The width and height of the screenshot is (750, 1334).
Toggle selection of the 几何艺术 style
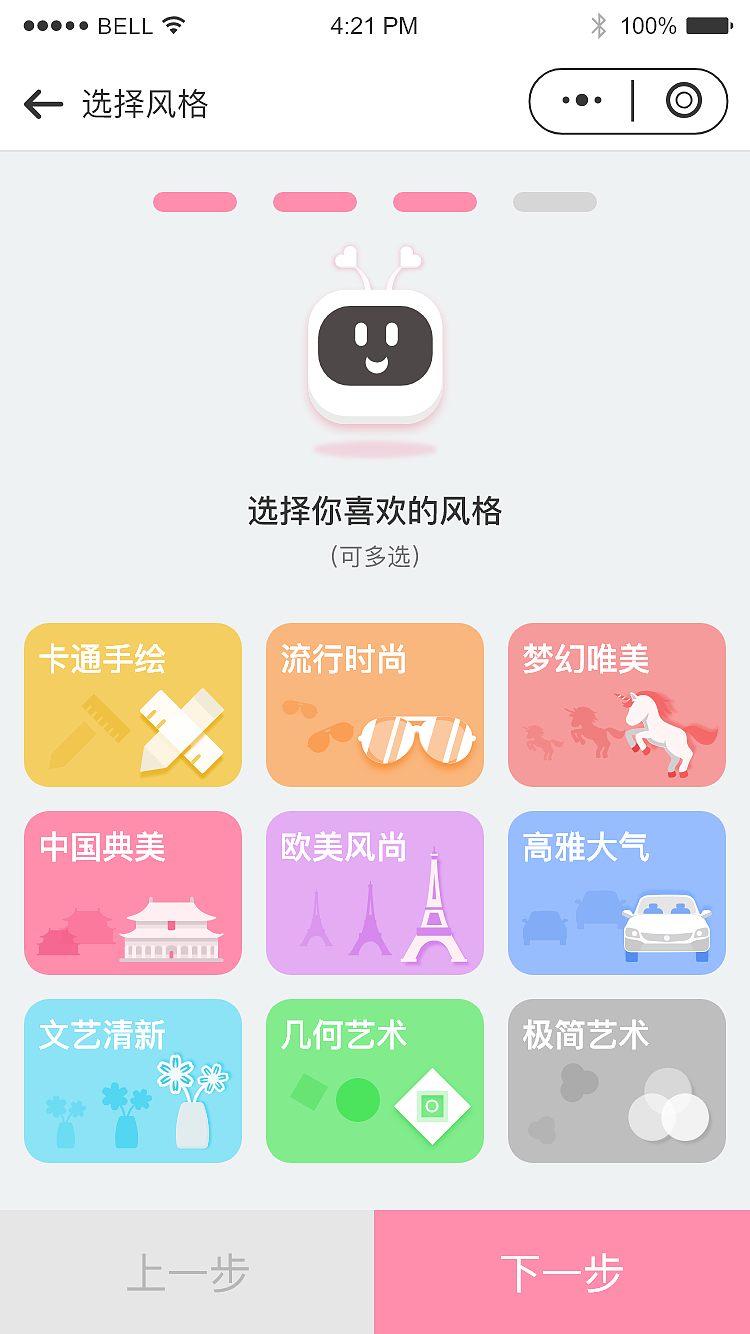pos(374,1081)
